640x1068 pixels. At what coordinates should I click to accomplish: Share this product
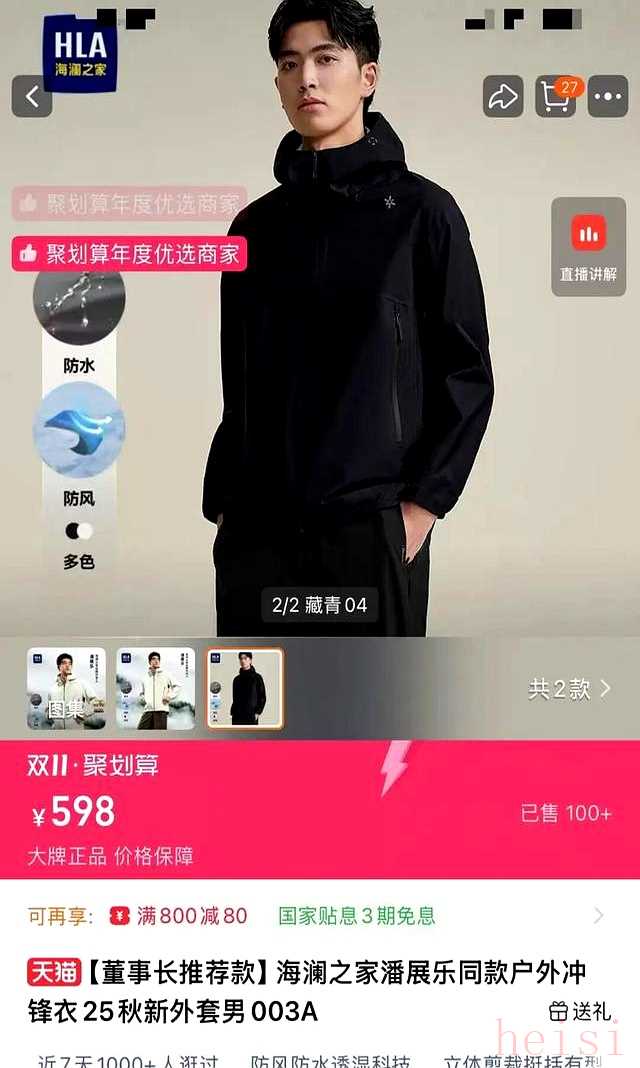tap(502, 97)
